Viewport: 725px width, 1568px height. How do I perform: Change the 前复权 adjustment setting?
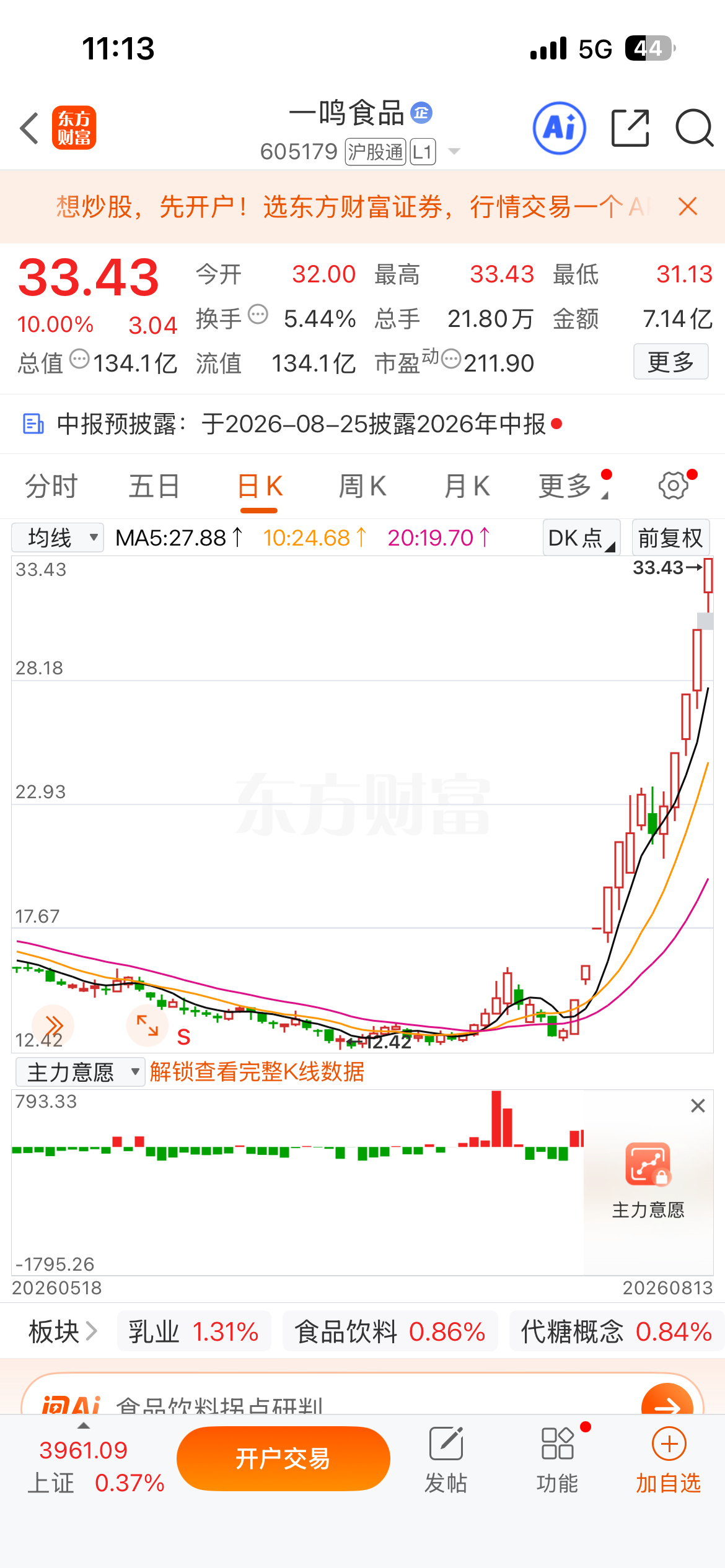[670, 538]
